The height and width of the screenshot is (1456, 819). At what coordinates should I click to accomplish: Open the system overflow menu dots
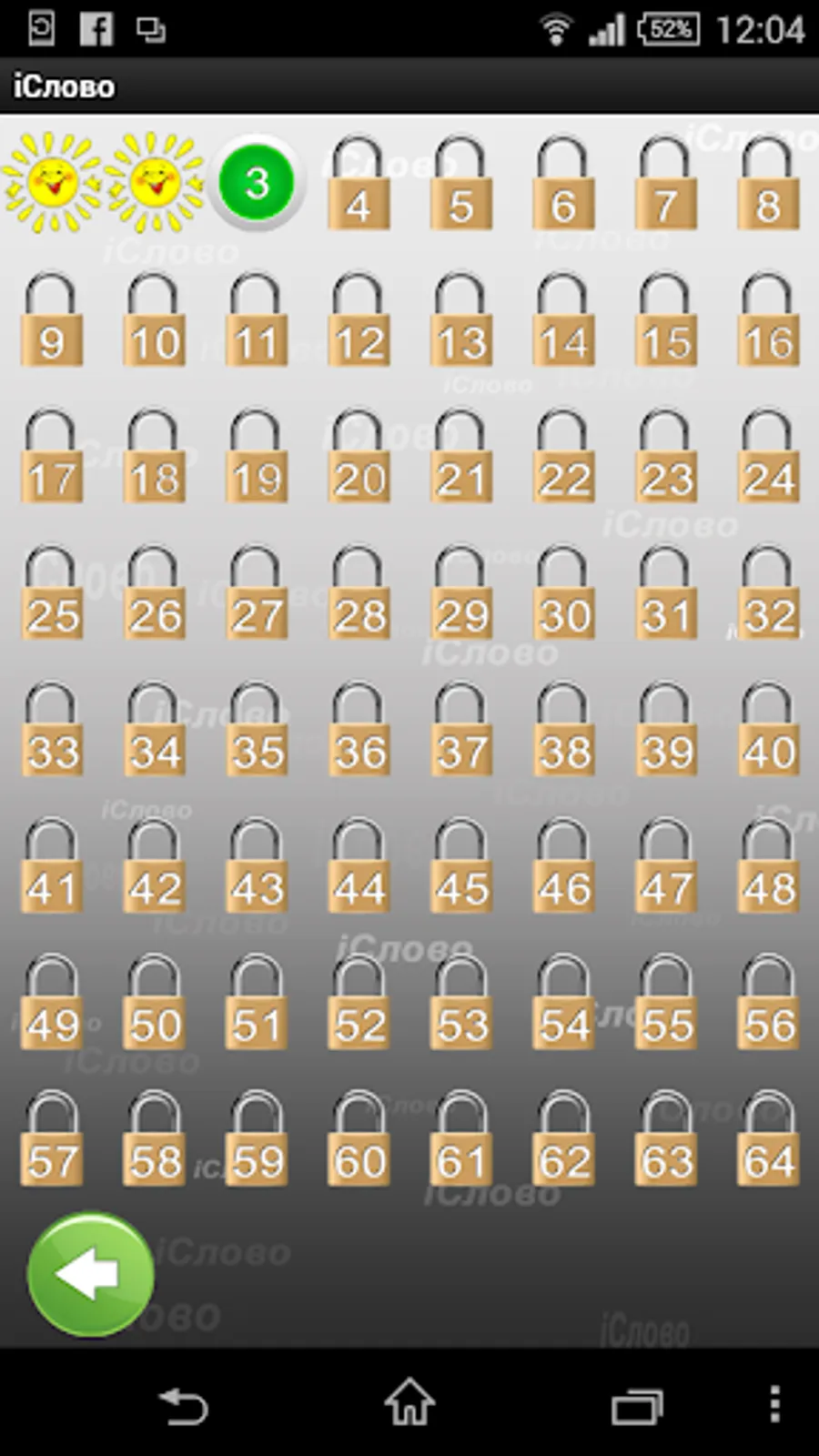pyautogui.click(x=774, y=1403)
